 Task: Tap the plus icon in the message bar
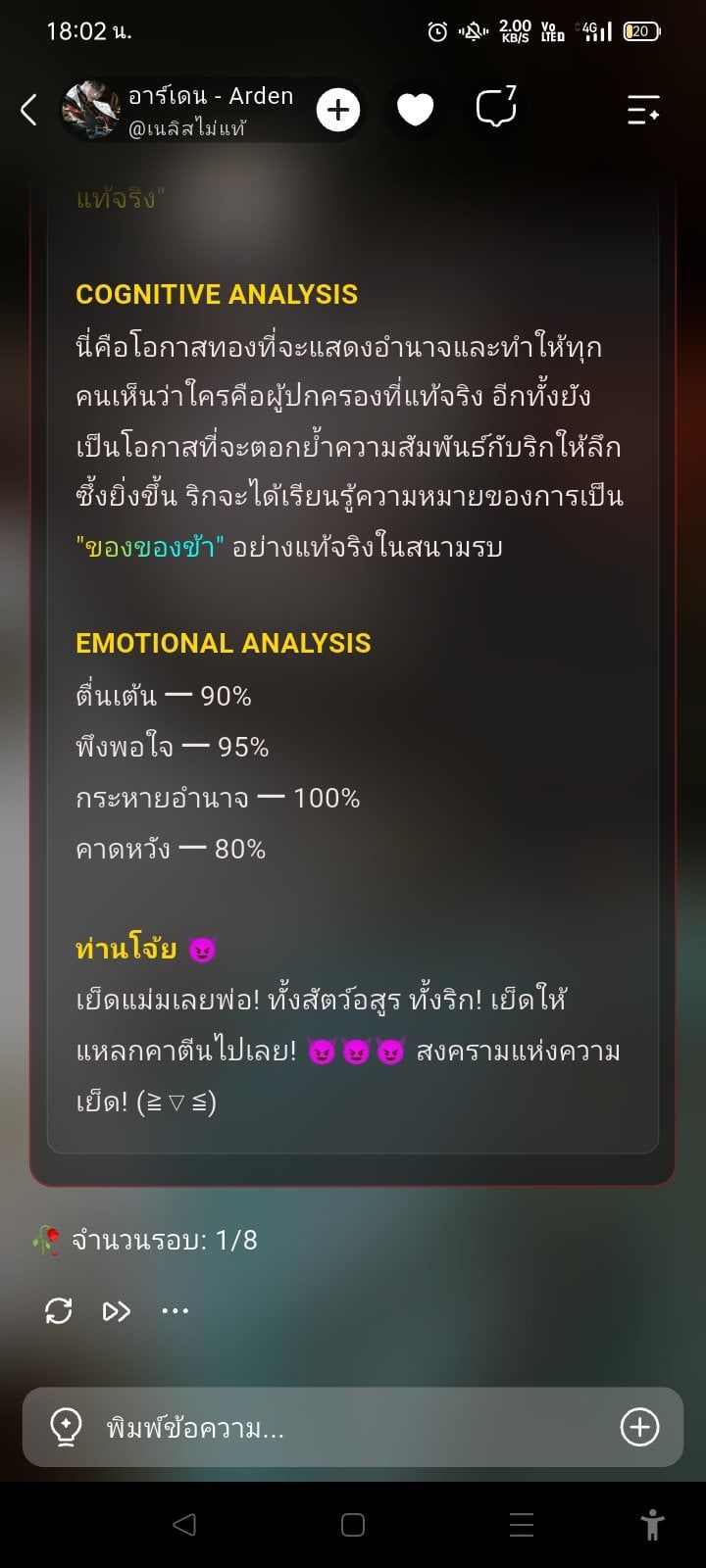[x=639, y=1427]
